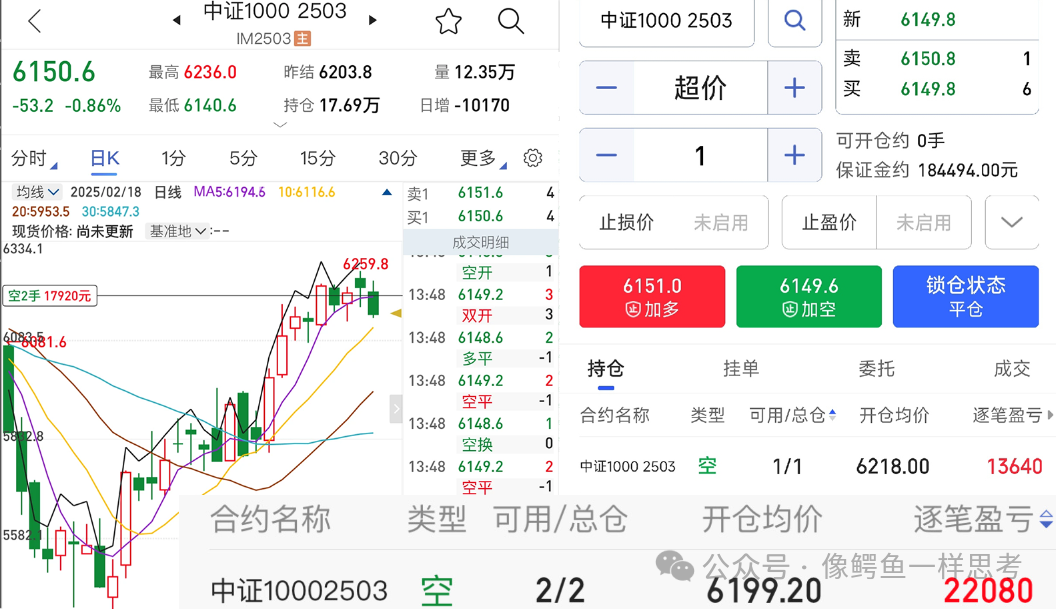The image size is (1056, 609).
Task: Set the 止损价 stop-loss field
Action: [673, 222]
